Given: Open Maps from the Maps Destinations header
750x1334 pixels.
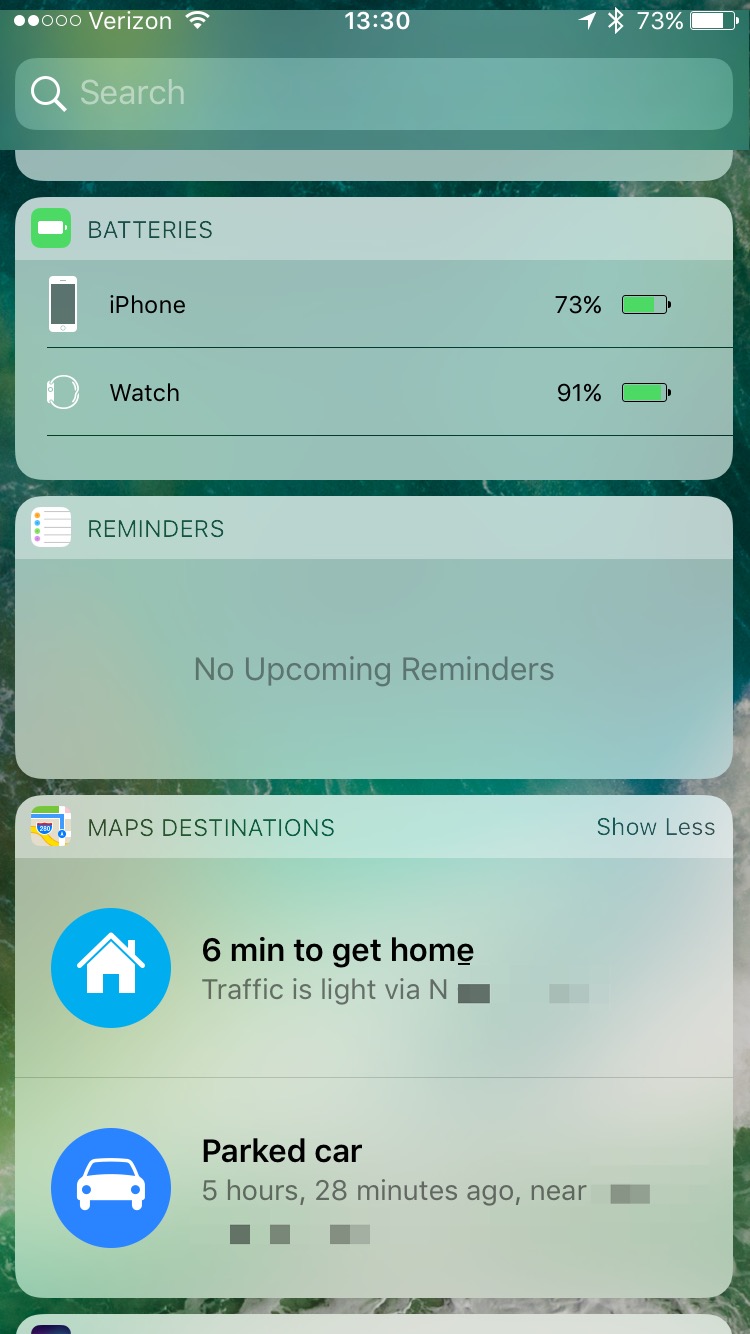Looking at the screenshot, I should (x=210, y=828).
